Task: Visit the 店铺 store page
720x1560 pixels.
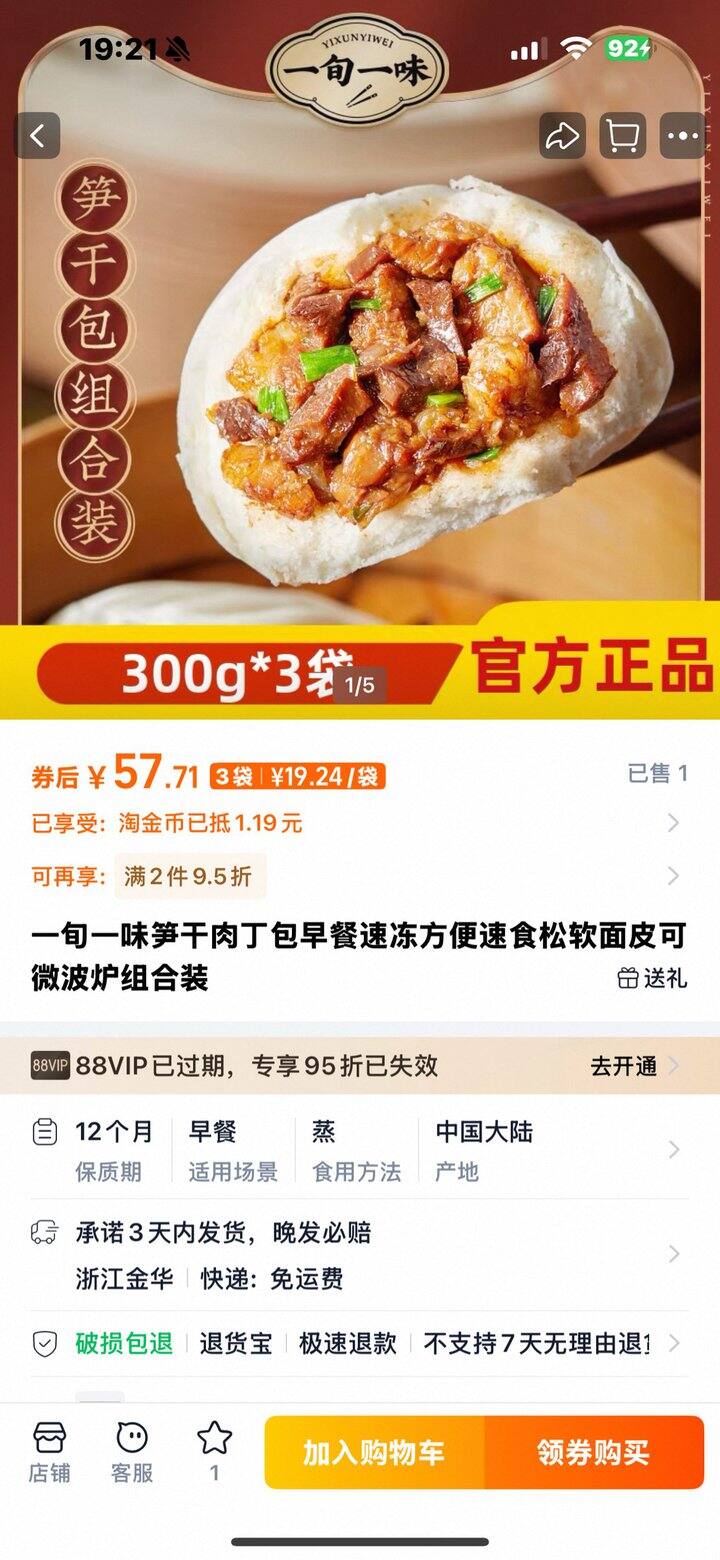Action: click(x=49, y=1452)
